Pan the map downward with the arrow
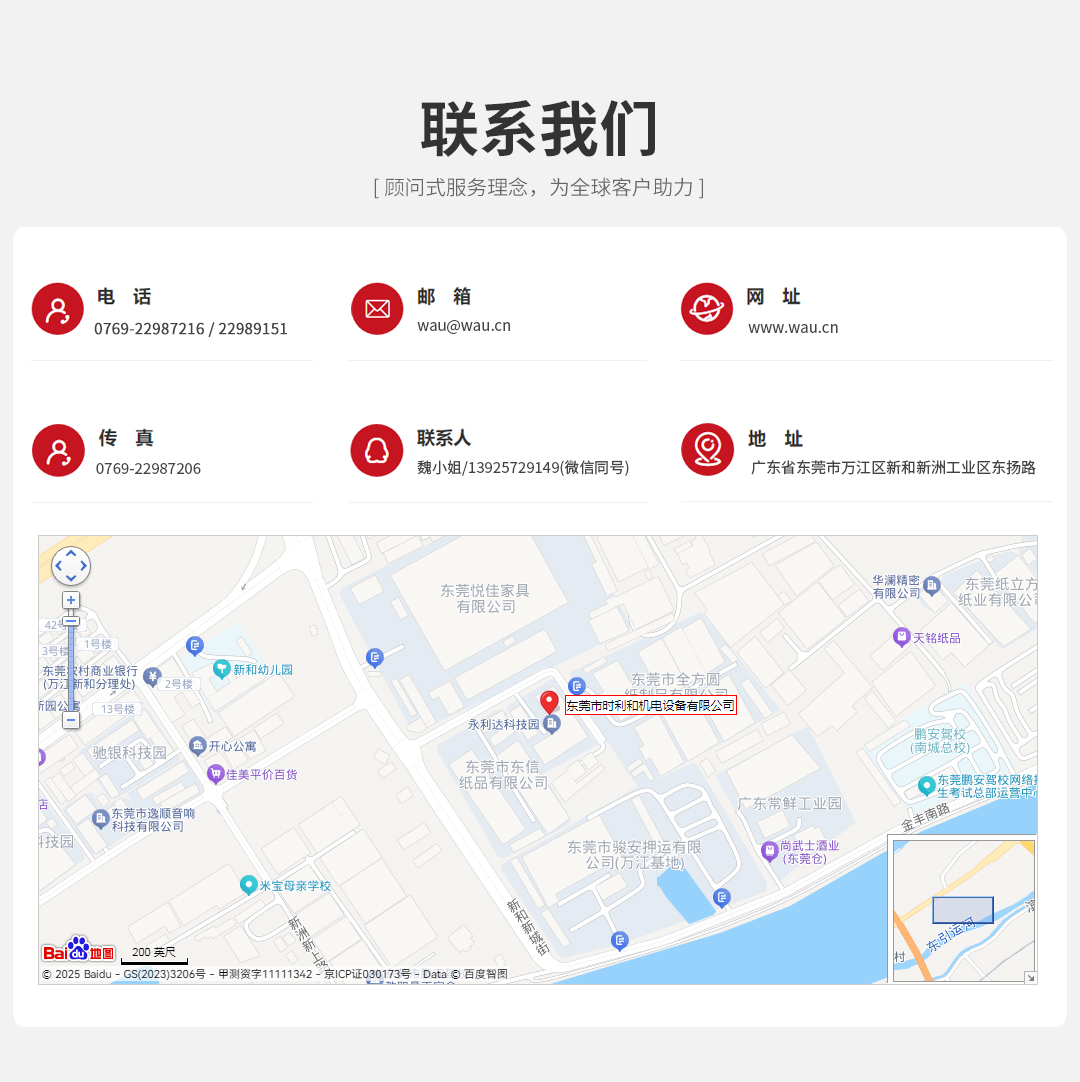 tap(71, 579)
